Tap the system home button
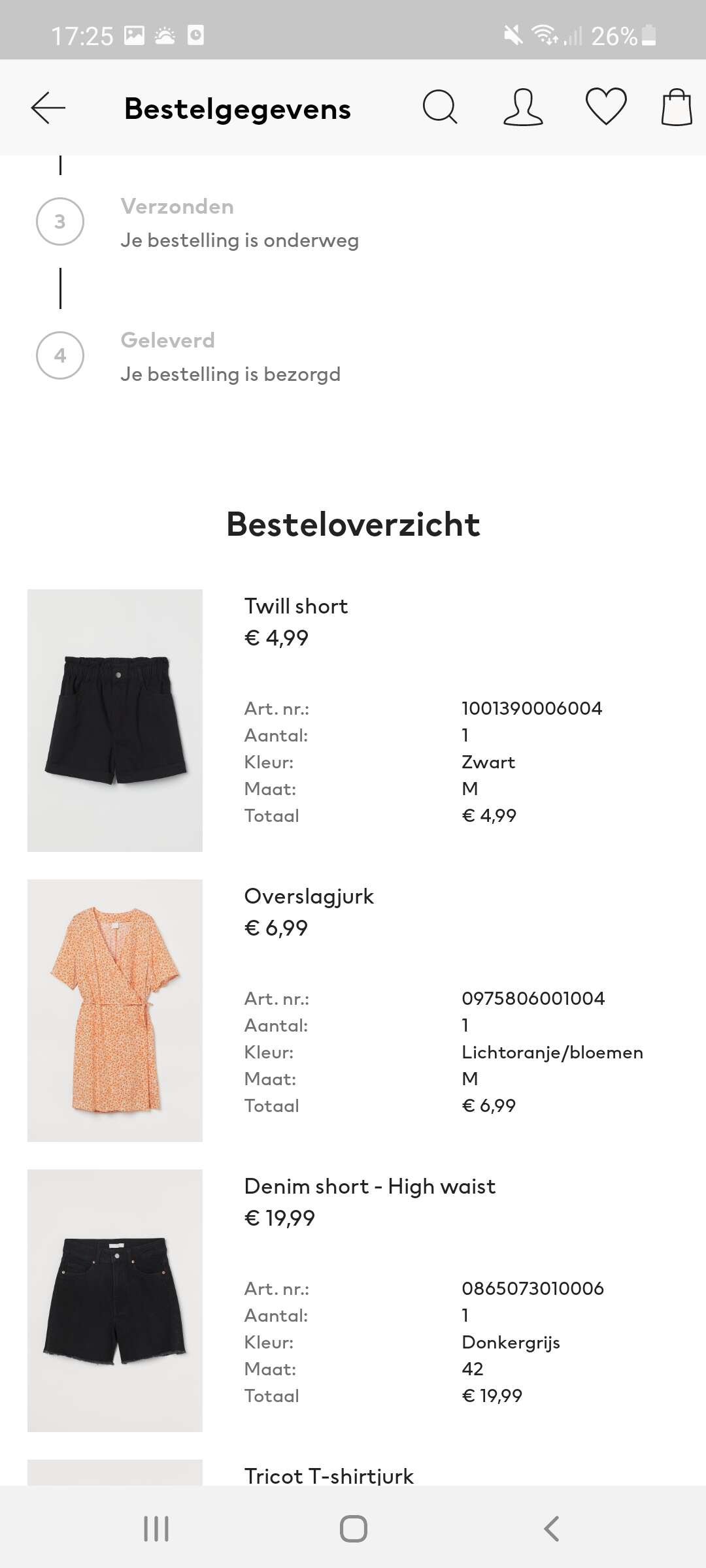 click(x=354, y=1529)
